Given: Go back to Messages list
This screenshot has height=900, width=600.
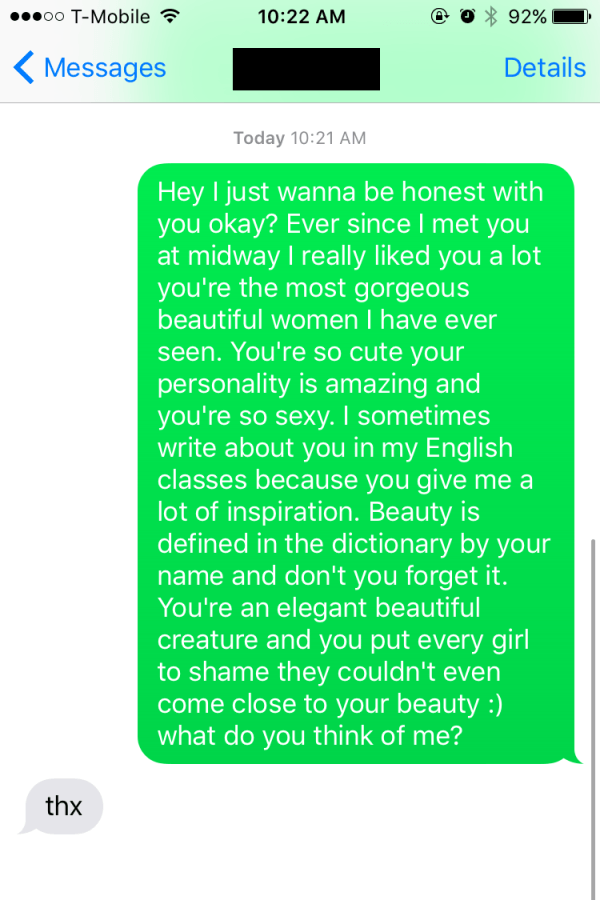Looking at the screenshot, I should (90, 68).
